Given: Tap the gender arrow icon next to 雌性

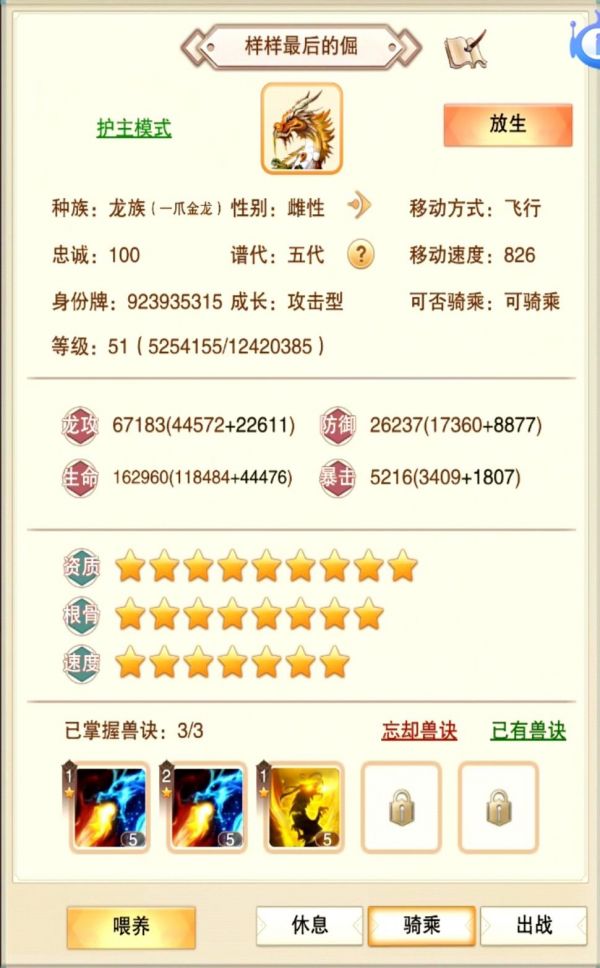Looking at the screenshot, I should click(x=360, y=207).
